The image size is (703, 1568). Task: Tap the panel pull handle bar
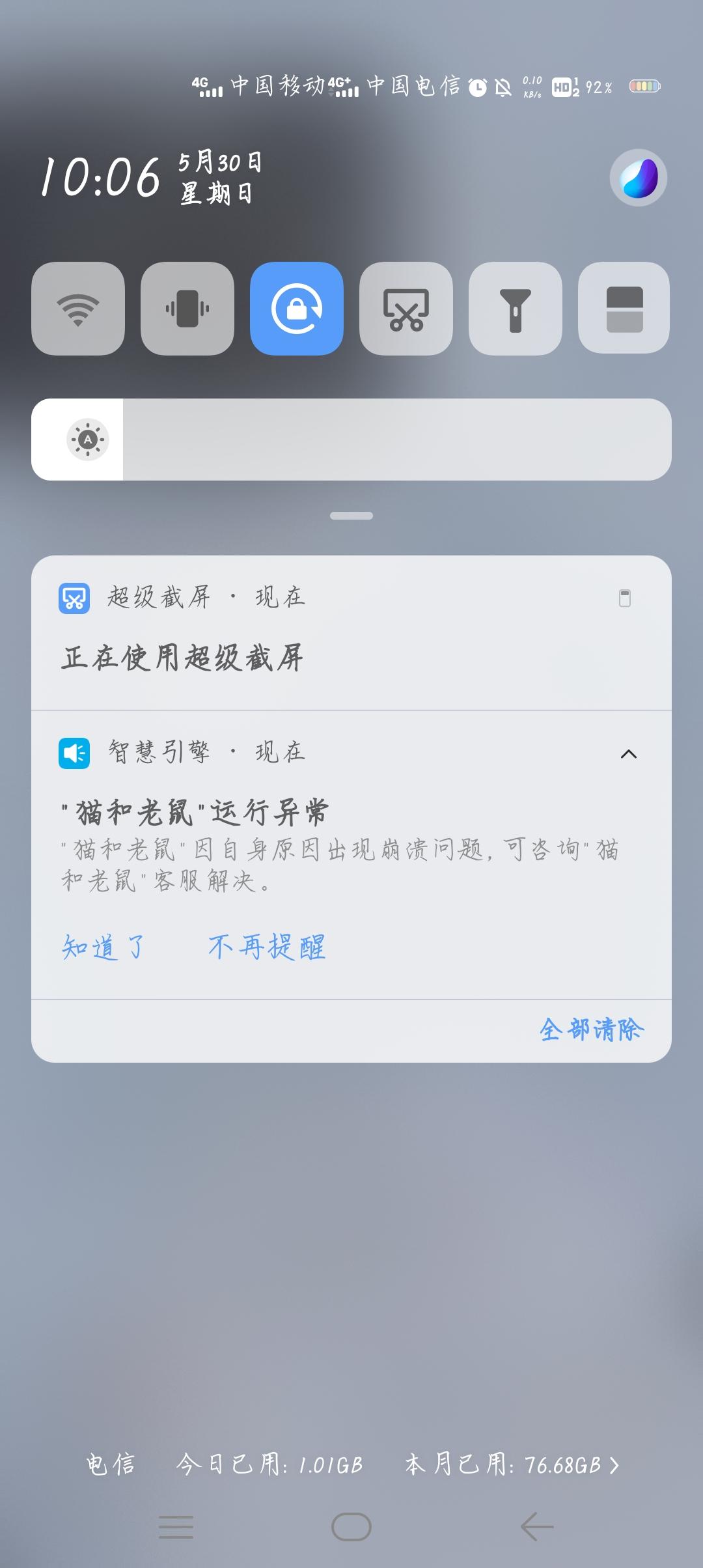tap(351, 515)
